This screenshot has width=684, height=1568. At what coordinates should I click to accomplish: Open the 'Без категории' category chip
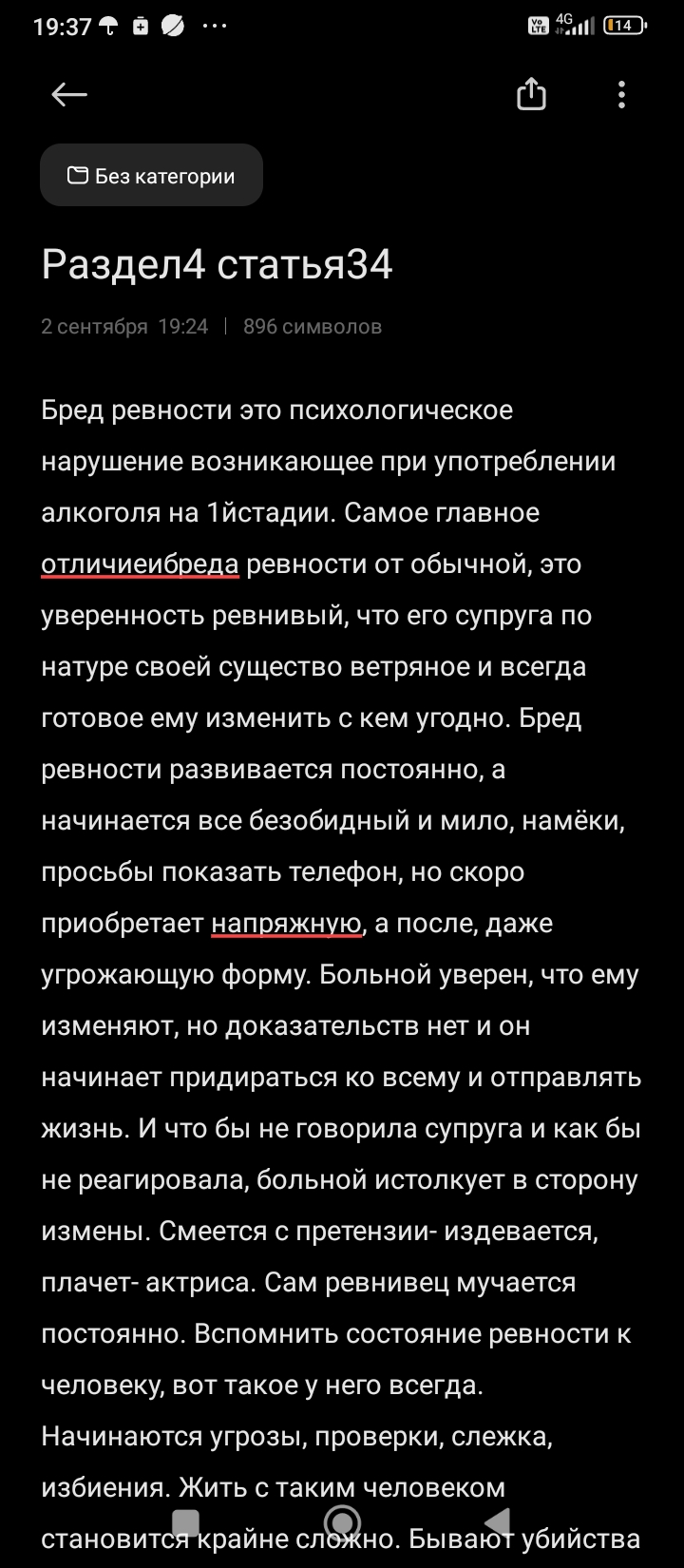(x=151, y=176)
